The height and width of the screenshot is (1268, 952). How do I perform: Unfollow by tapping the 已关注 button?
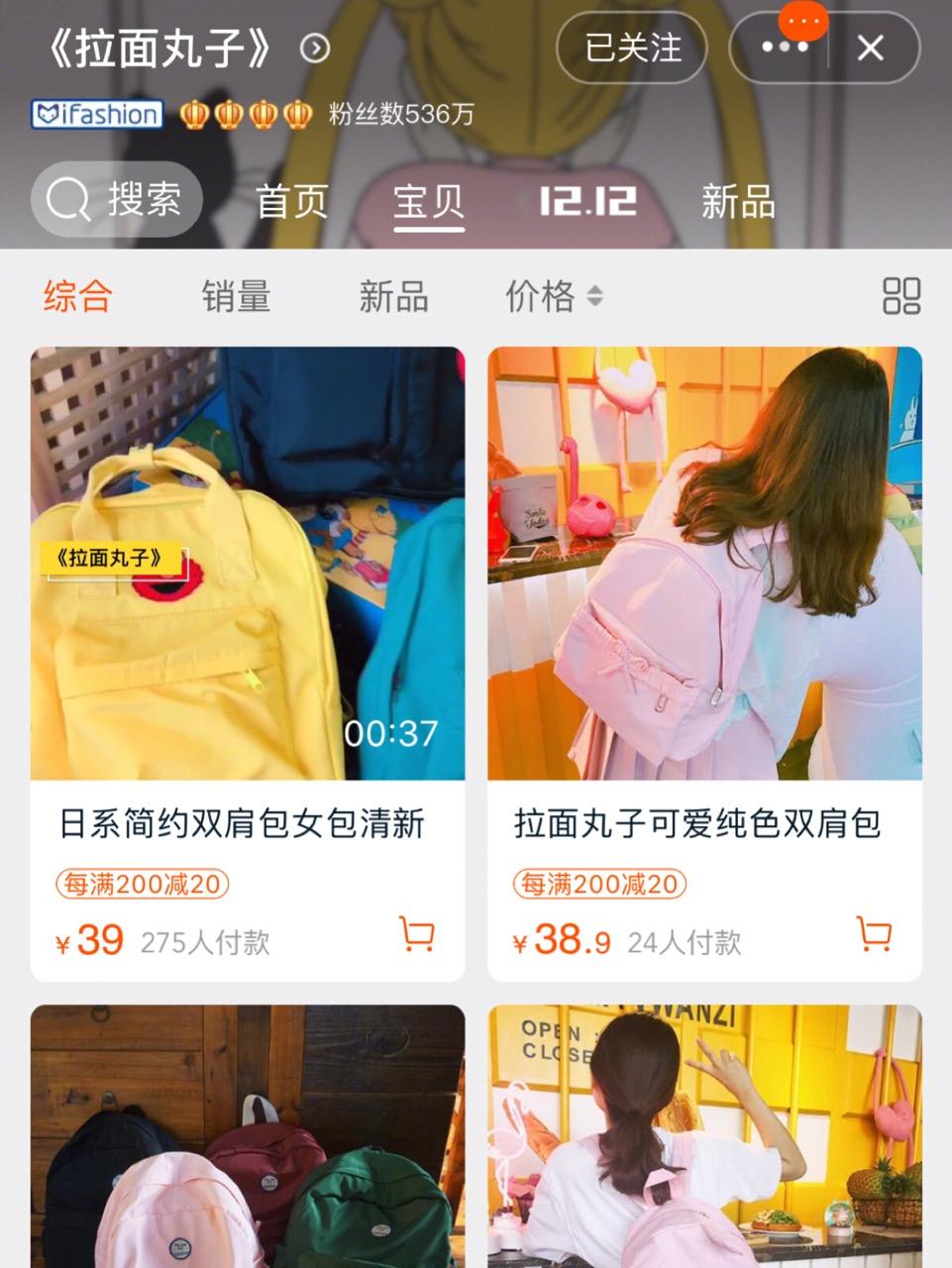(631, 50)
